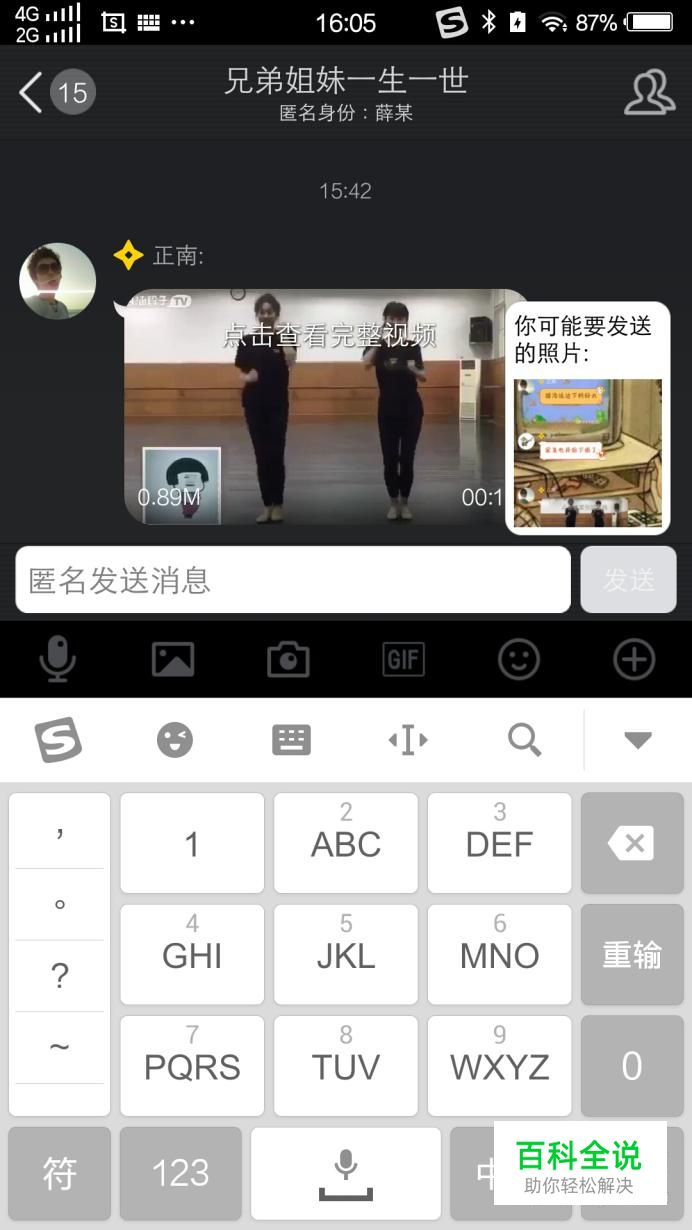The height and width of the screenshot is (1230, 692).
Task: Open voice message microphone
Action: [57, 660]
